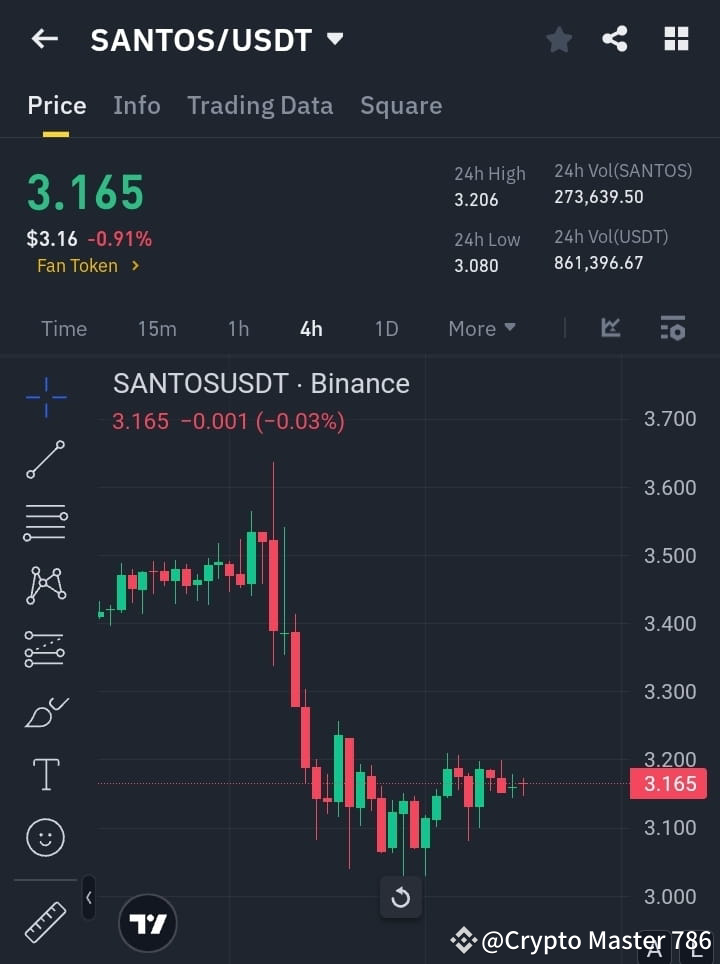This screenshot has width=720, height=964.
Task: Select the parallel channel drawing tool
Action: pos(45,649)
